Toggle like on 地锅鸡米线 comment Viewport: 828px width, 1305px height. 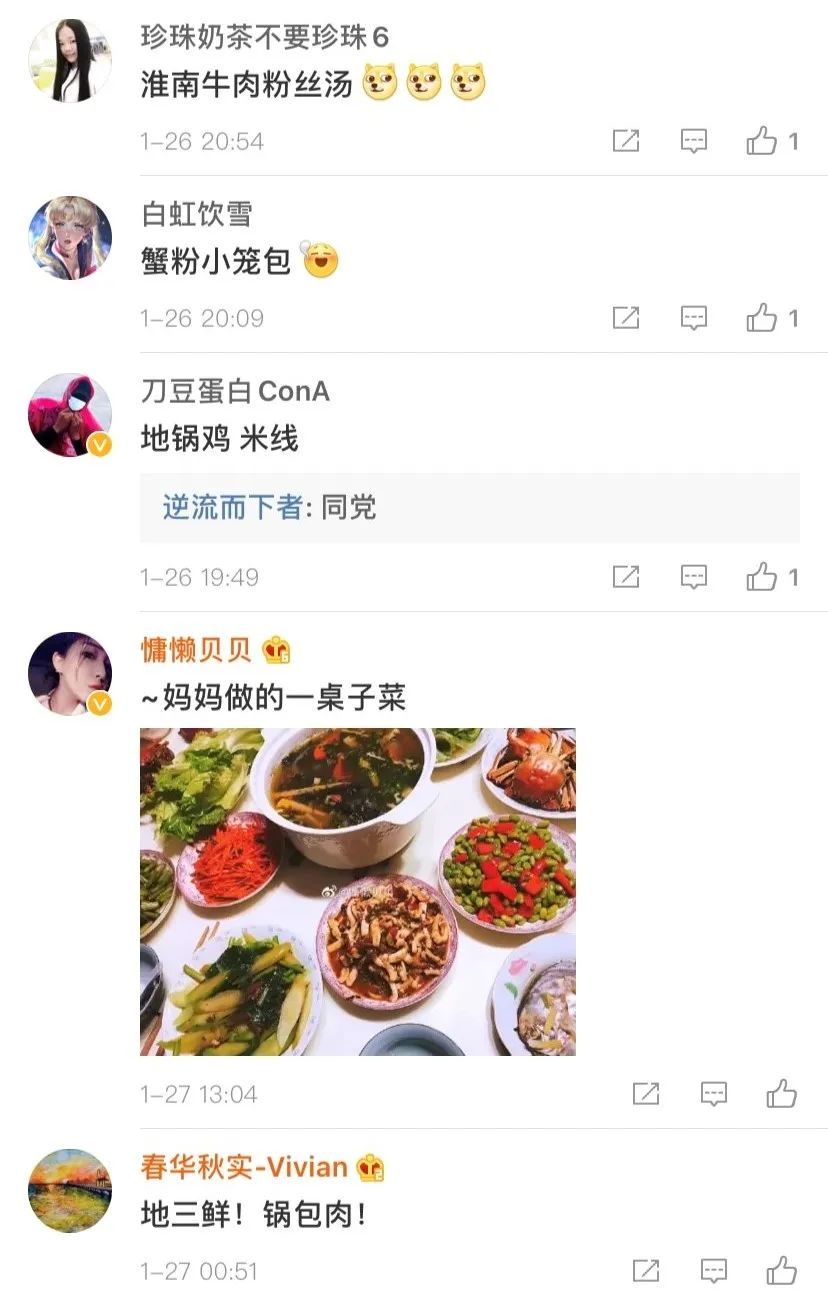point(762,577)
